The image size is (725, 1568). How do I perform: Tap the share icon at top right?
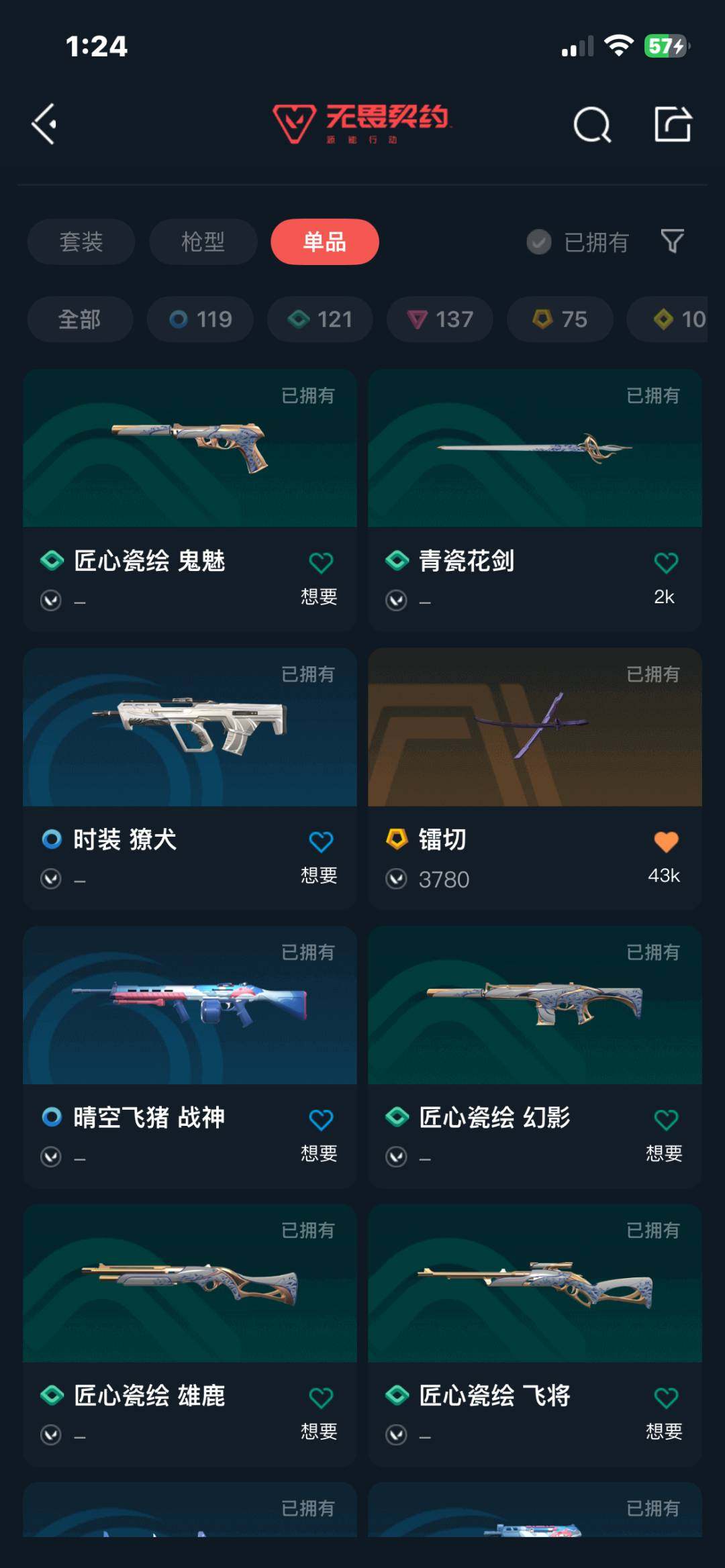point(673,123)
